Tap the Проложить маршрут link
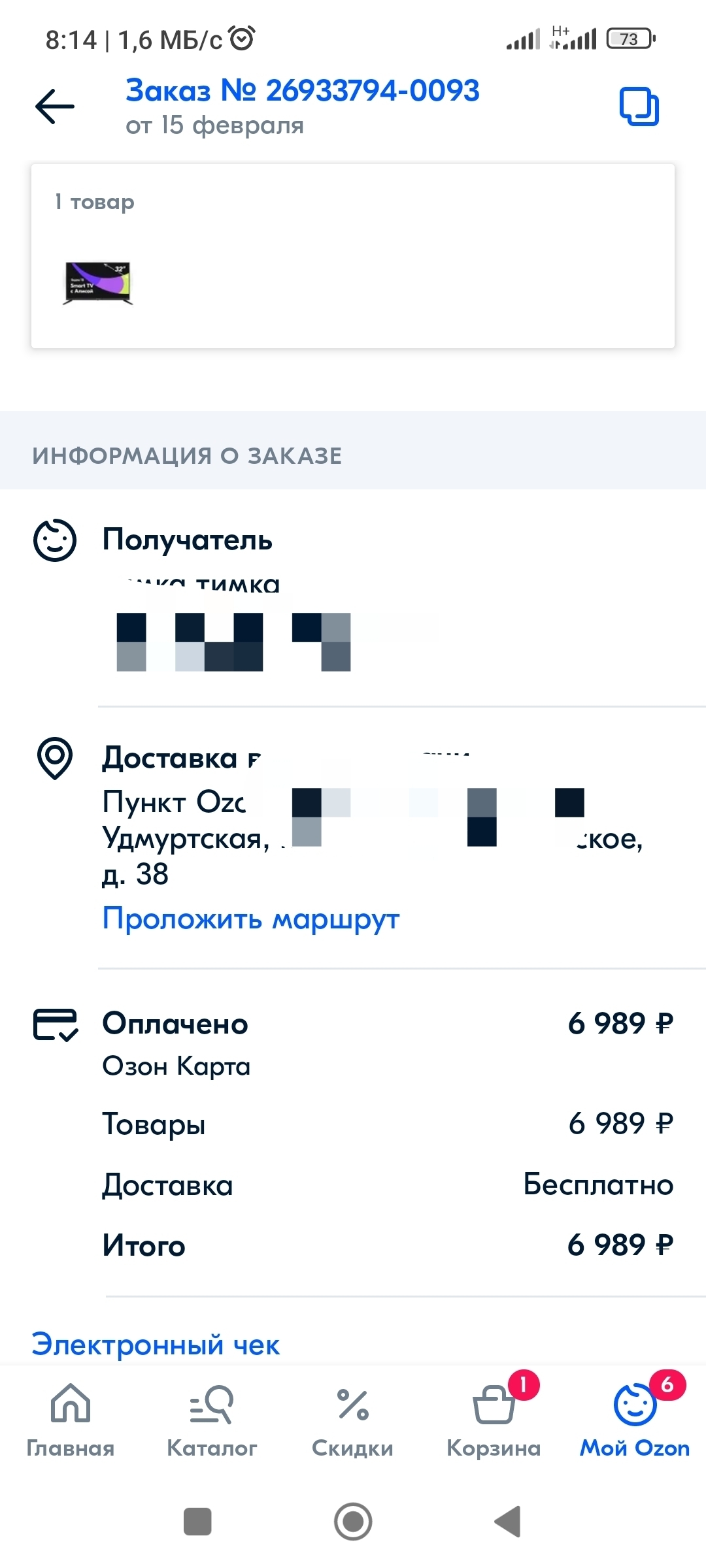Viewport: 706px width, 1568px height. click(250, 919)
